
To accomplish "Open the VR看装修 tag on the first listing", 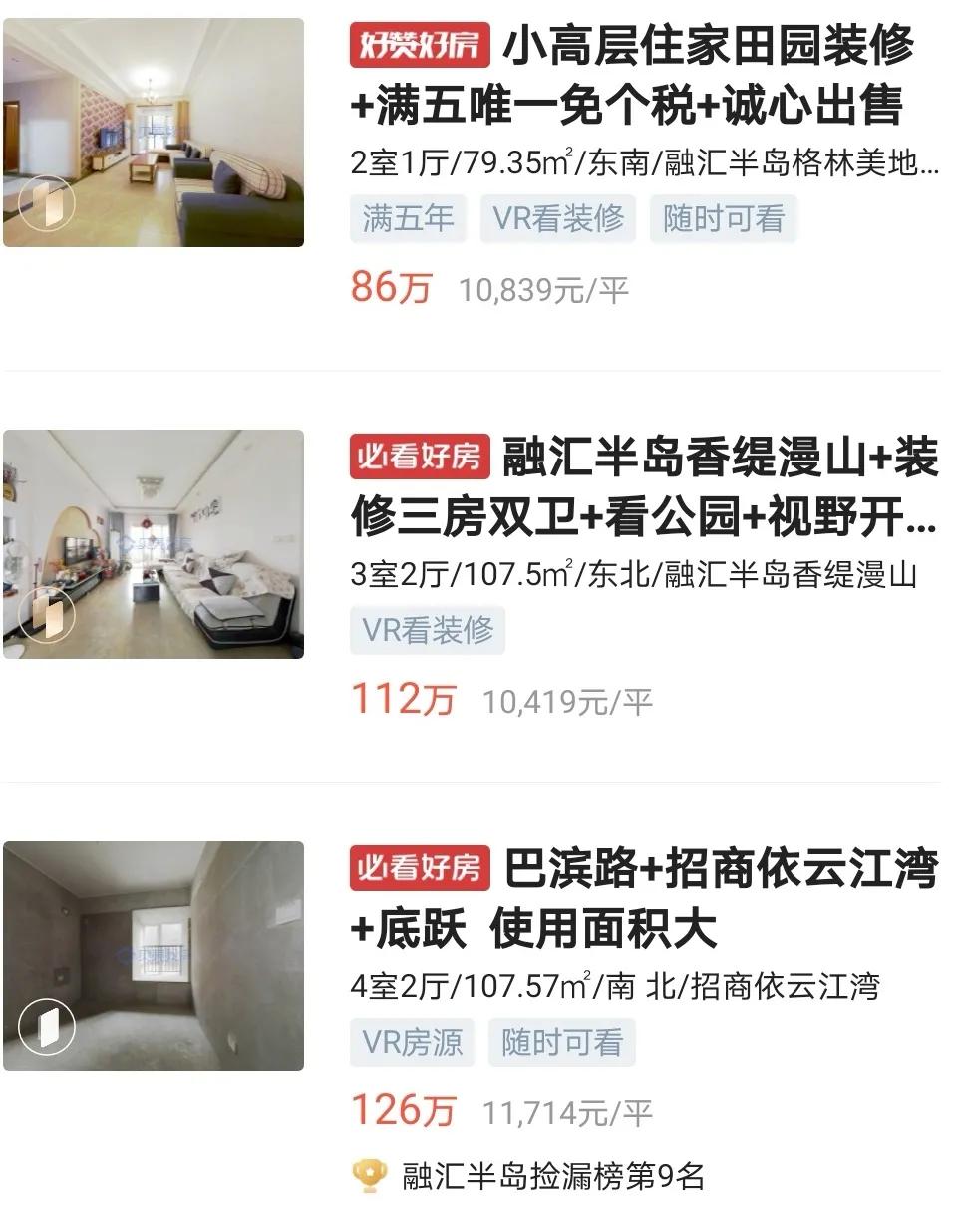I will 557,218.
